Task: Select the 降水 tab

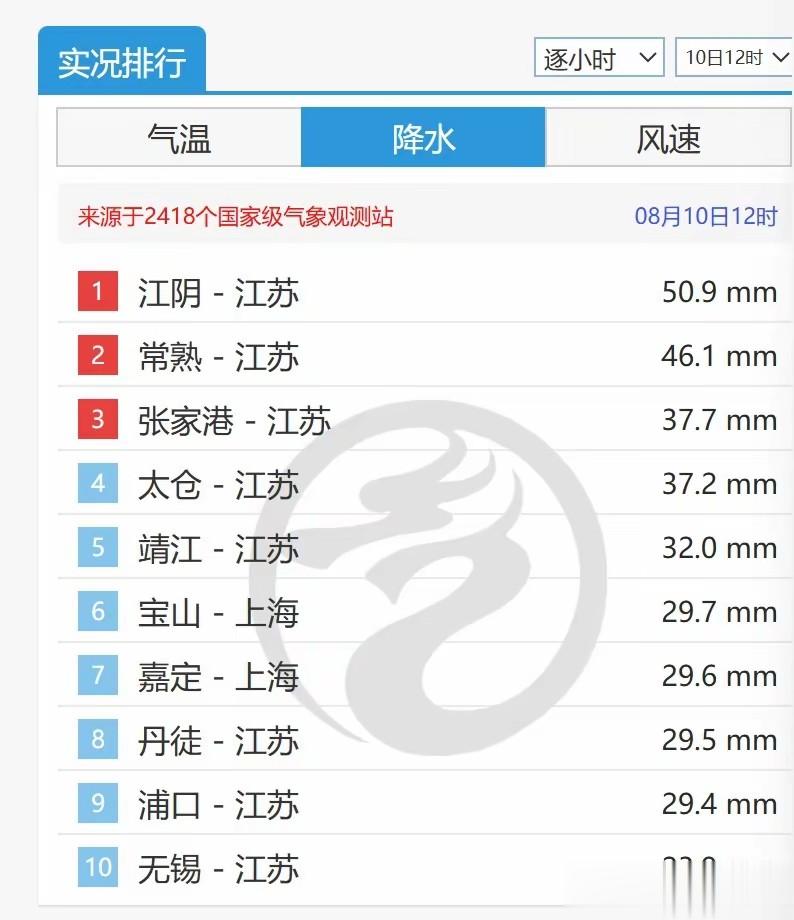Action: pyautogui.click(x=423, y=137)
